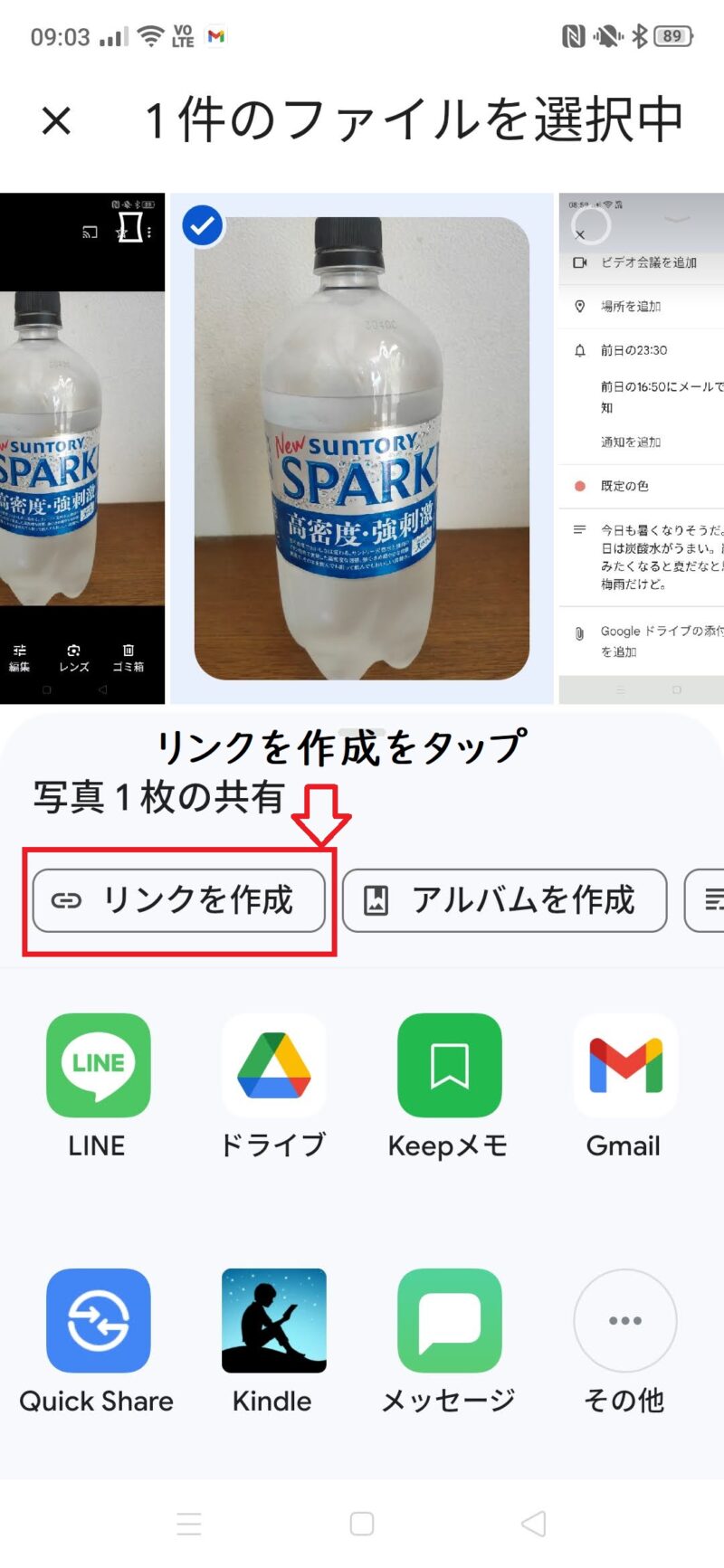Save the photo to ドライブ
724x1568 pixels.
(x=273, y=1066)
